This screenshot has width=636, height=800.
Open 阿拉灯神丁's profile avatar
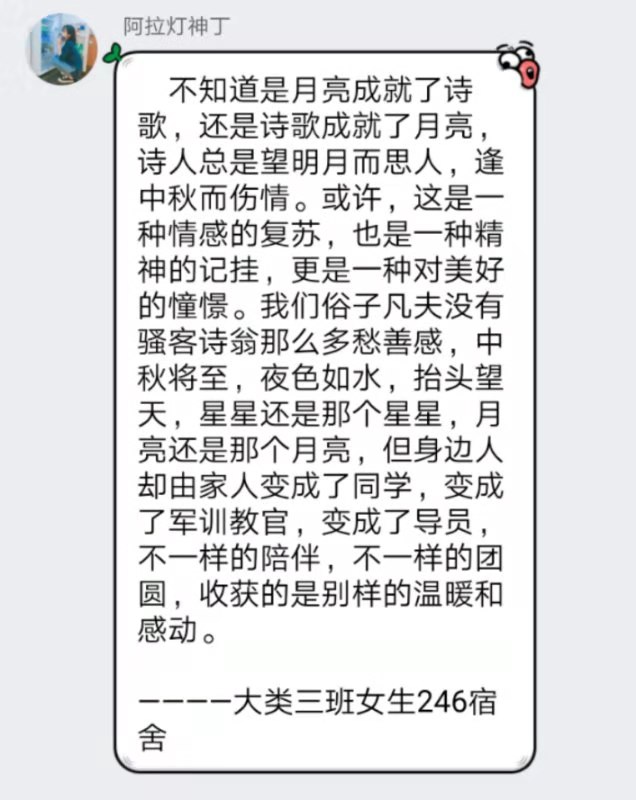pos(61,49)
